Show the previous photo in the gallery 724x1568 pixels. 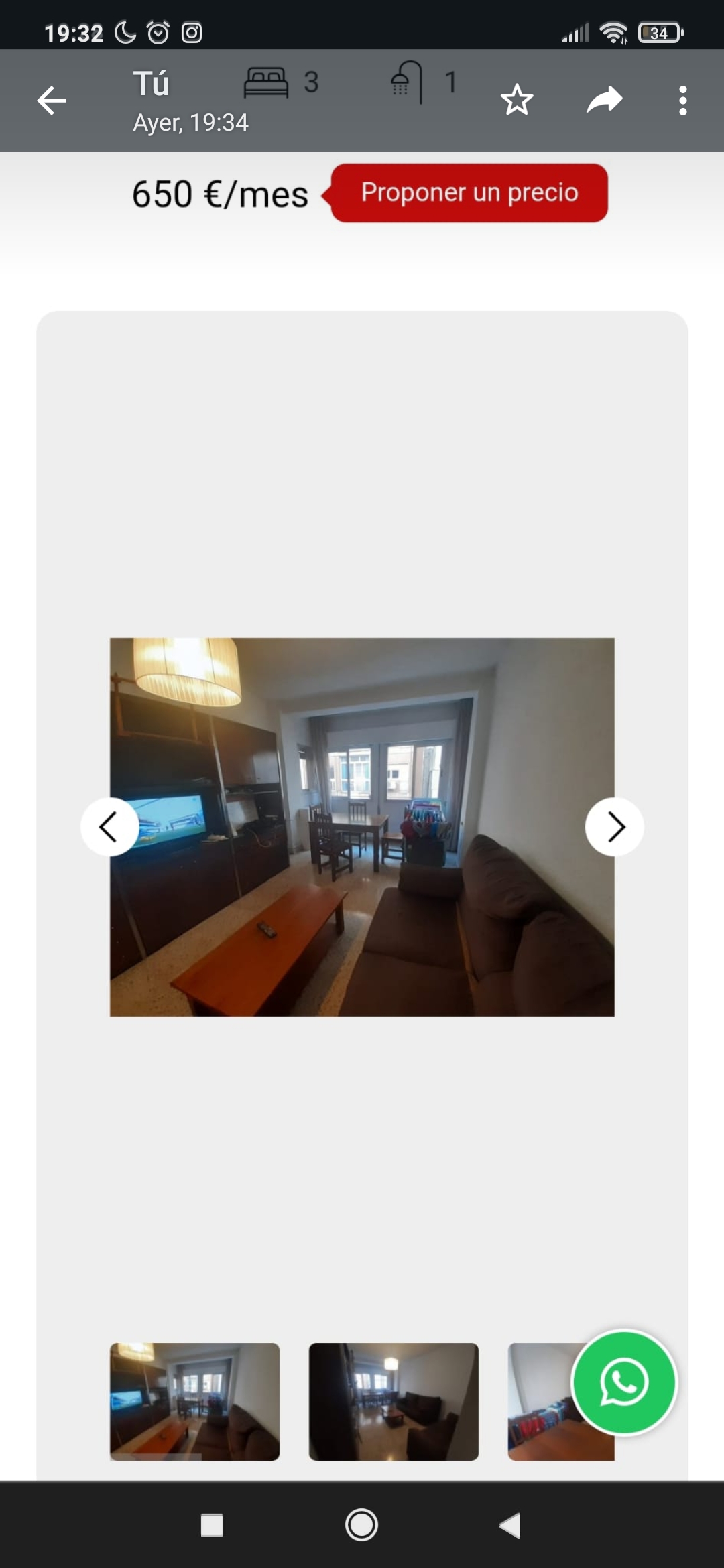click(109, 827)
